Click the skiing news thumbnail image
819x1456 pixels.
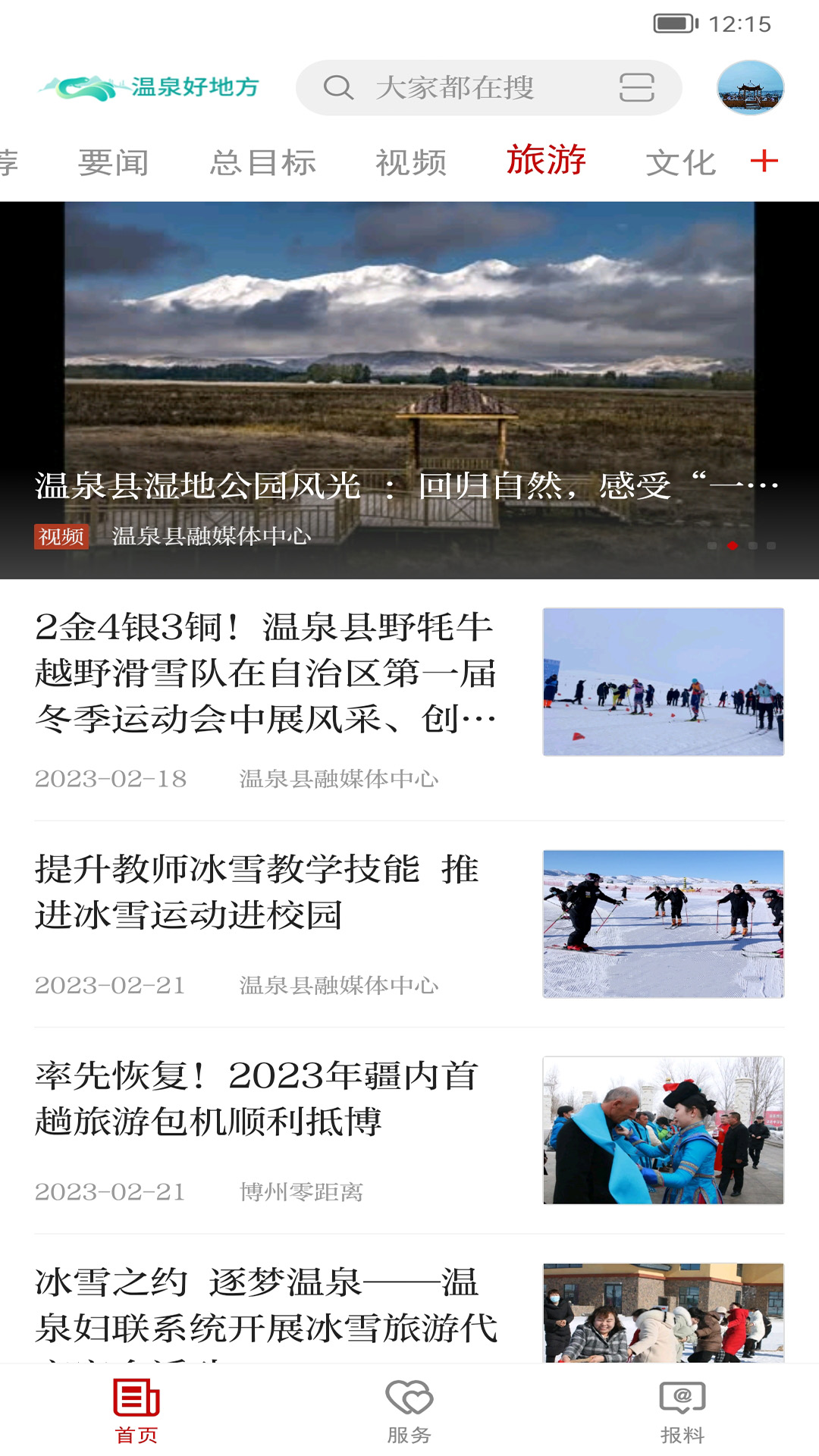pyautogui.click(x=665, y=681)
